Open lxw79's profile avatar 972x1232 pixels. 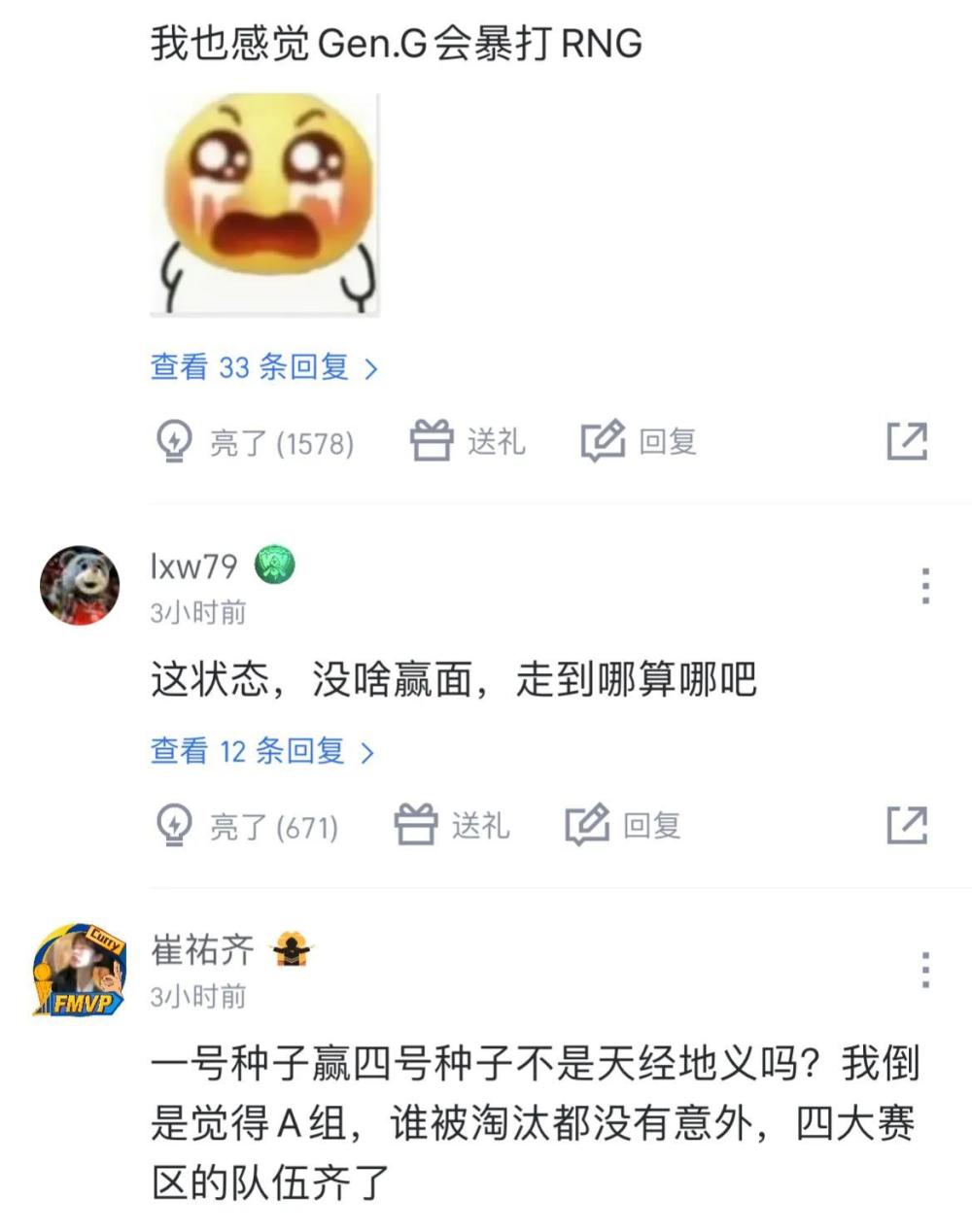click(x=80, y=585)
